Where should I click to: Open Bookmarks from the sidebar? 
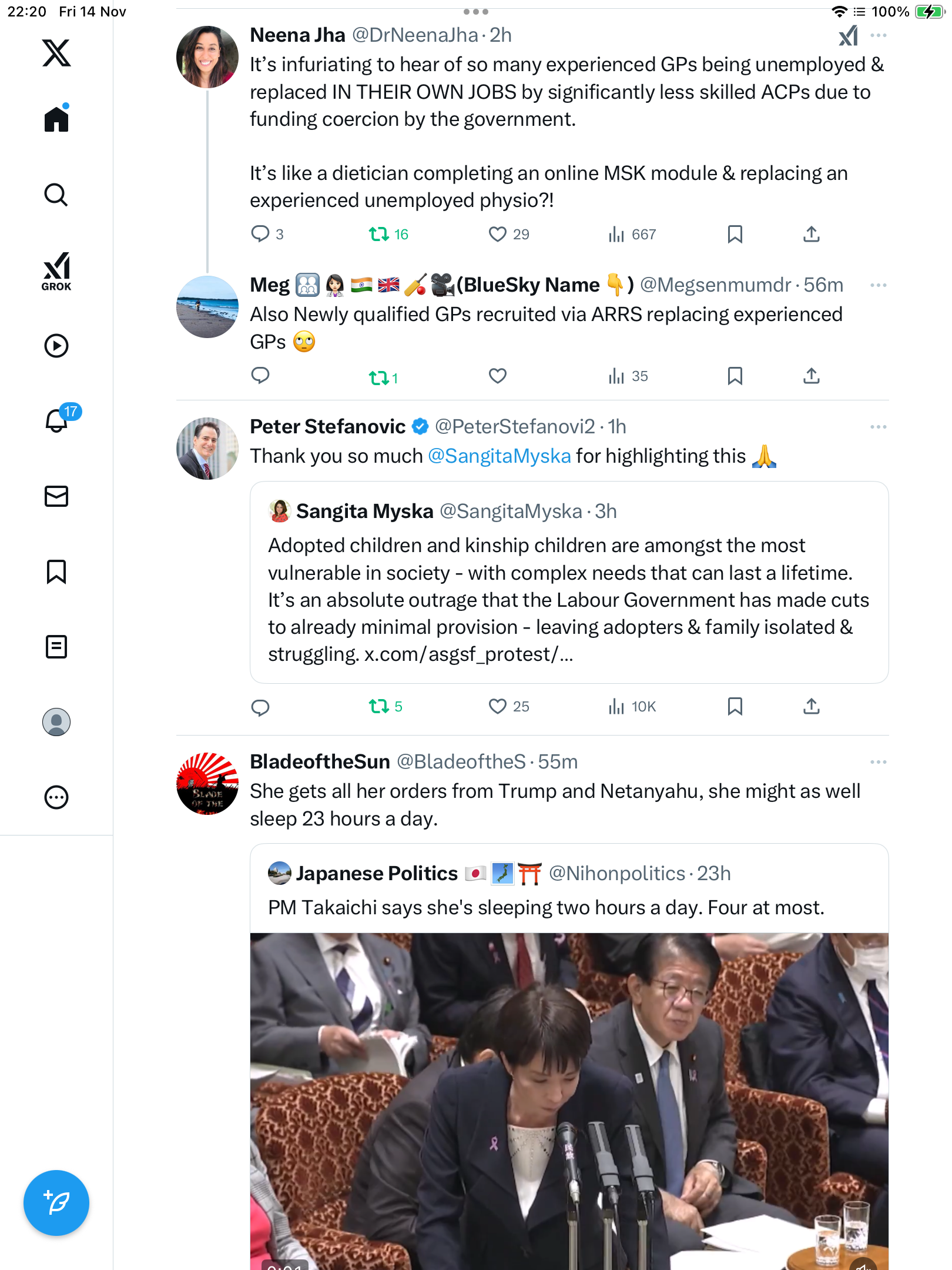click(56, 571)
